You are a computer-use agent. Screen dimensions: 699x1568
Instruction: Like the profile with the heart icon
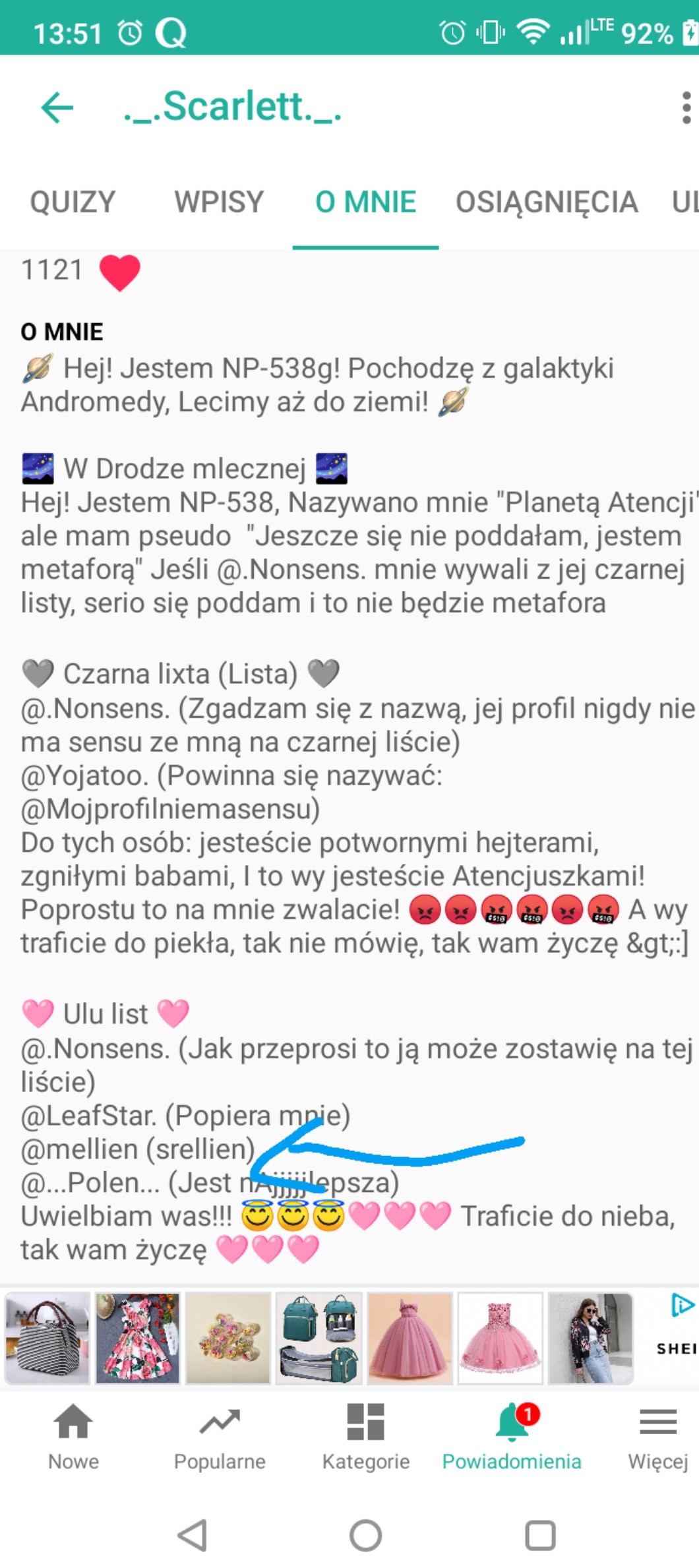coord(119,271)
